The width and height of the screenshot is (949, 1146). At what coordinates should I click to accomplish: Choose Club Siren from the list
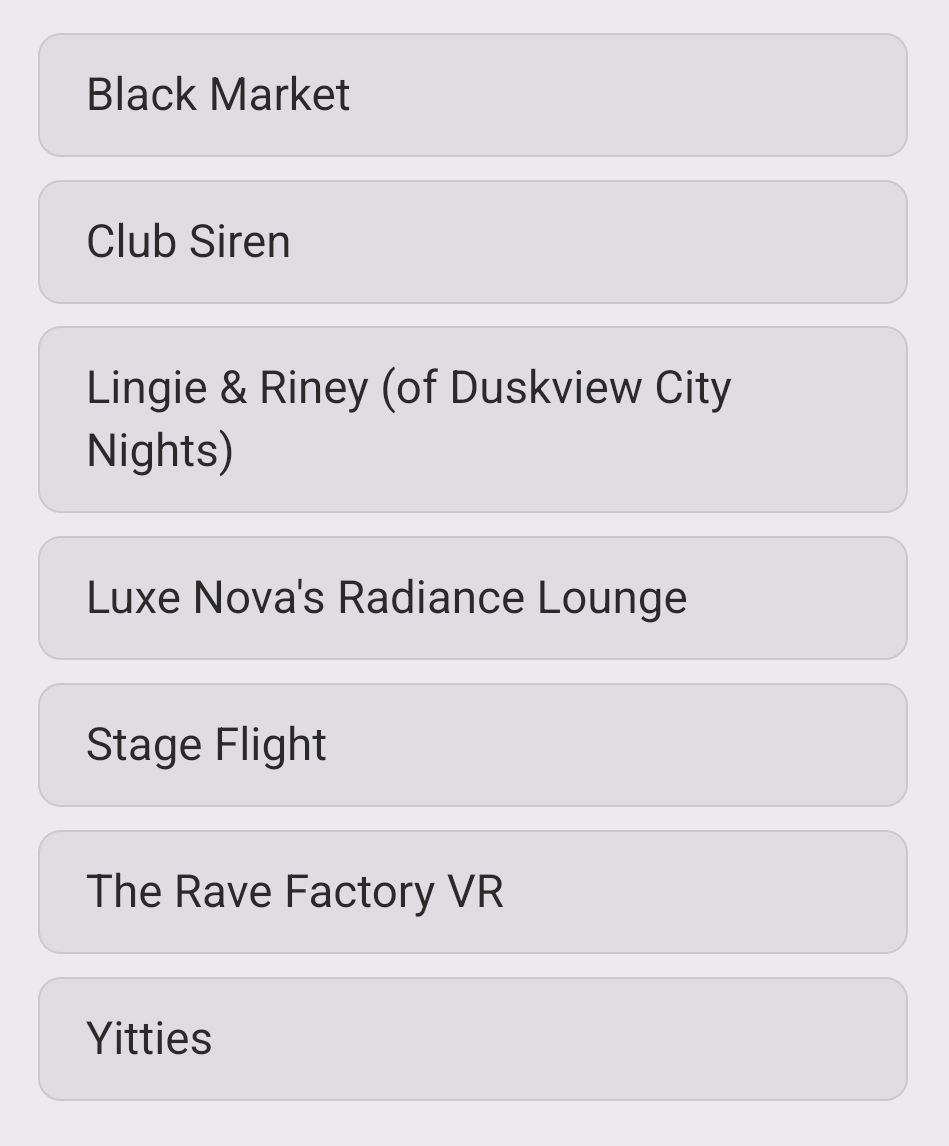[x=472, y=242]
